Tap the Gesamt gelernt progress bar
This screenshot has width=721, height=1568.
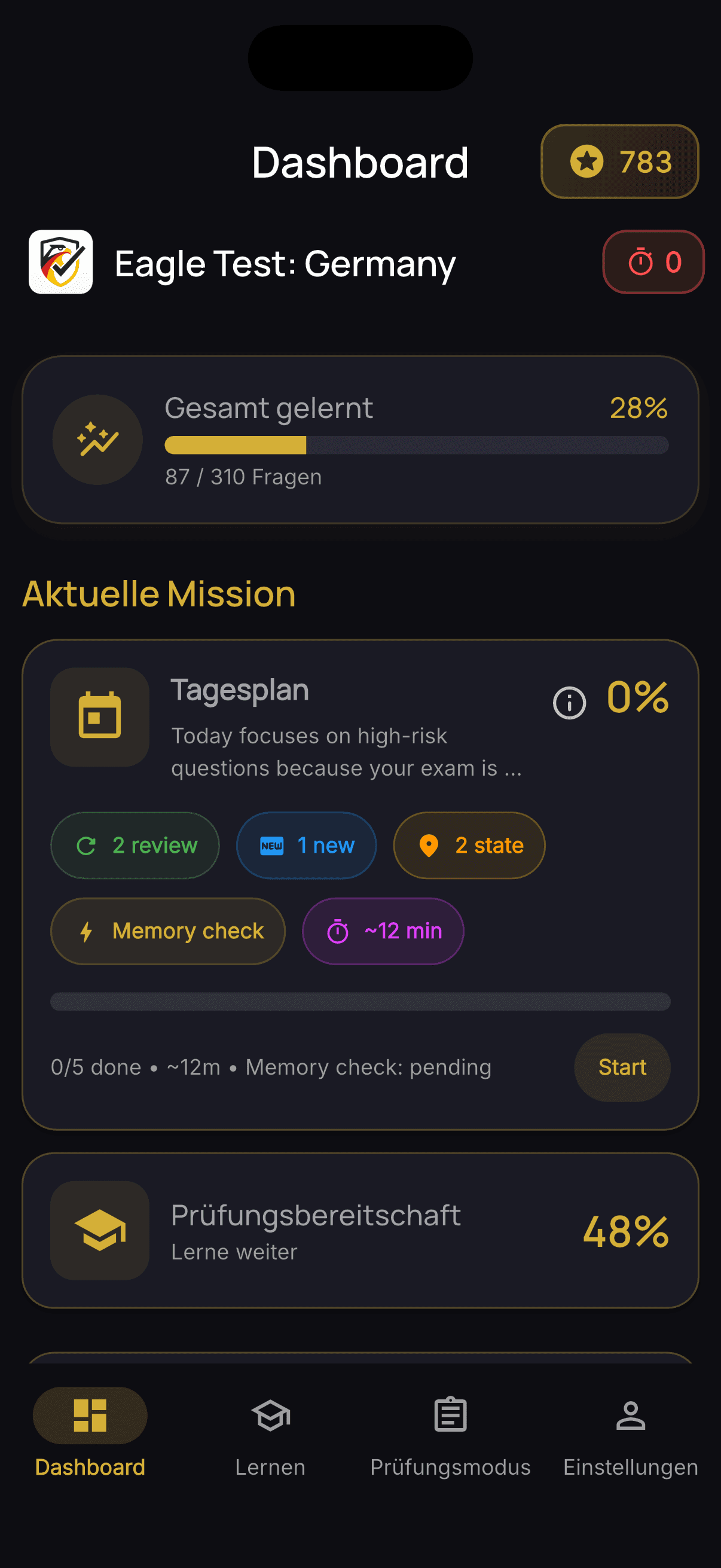pos(416,445)
